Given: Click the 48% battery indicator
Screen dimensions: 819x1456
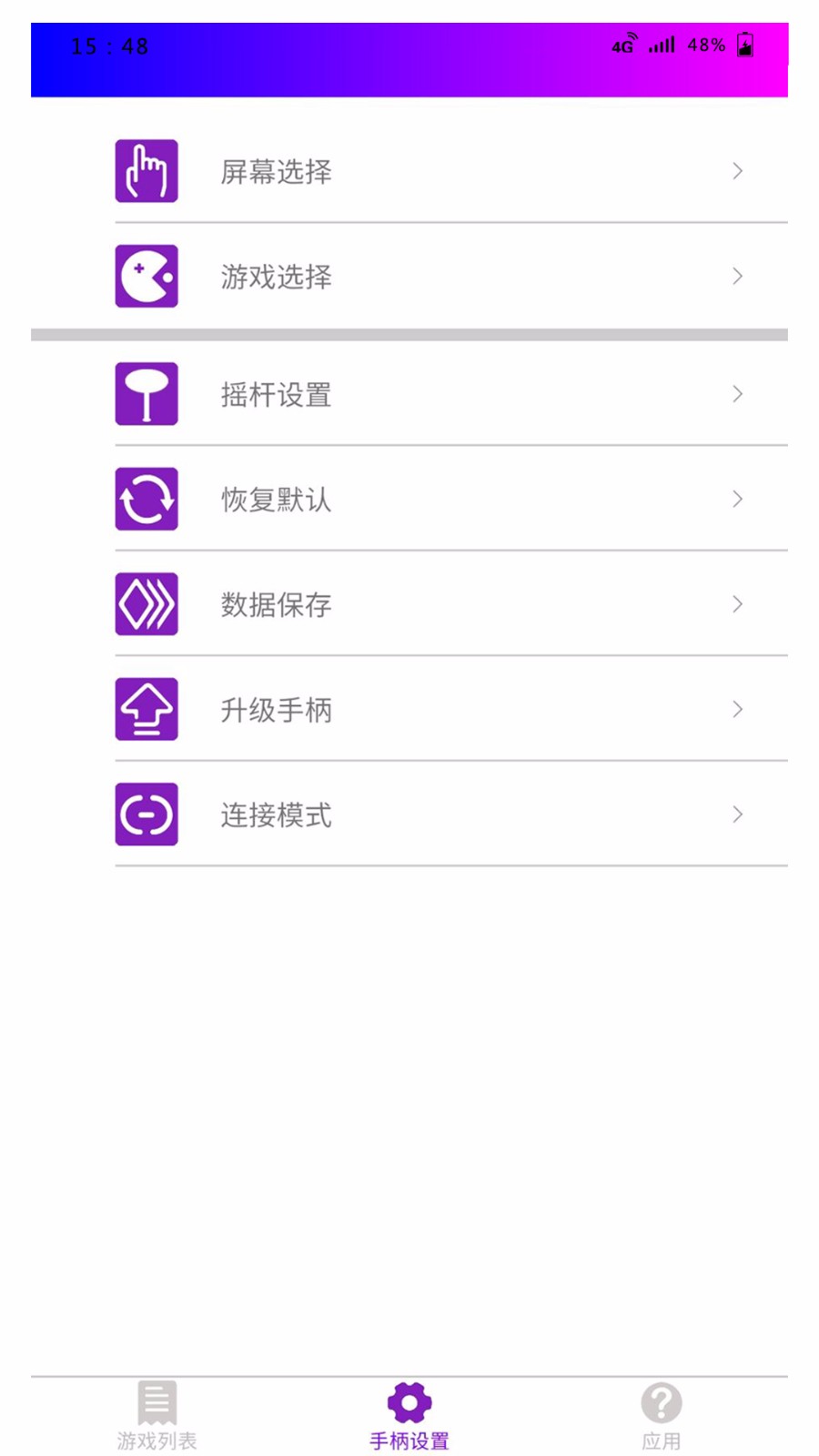Looking at the screenshot, I should (706, 45).
